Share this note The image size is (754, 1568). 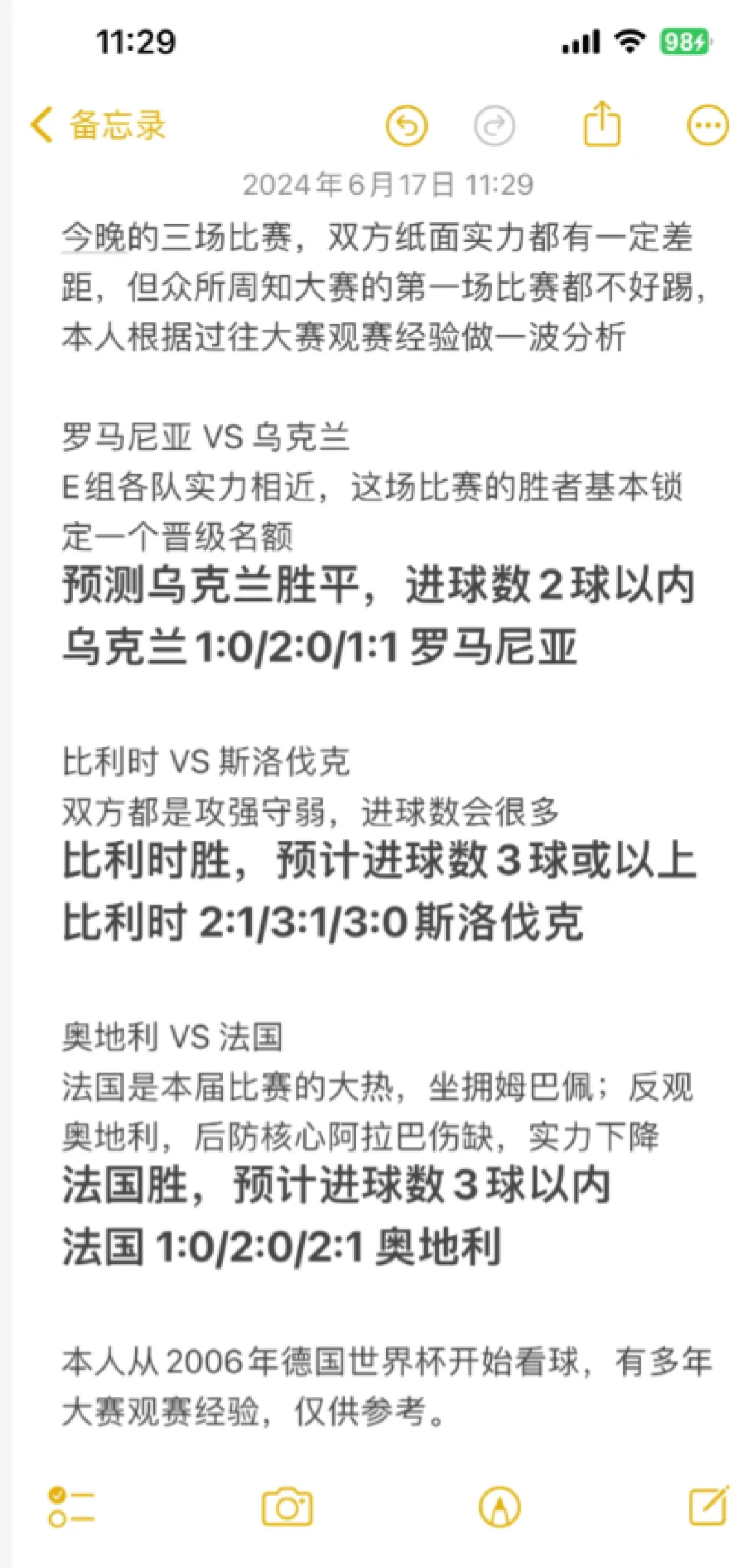602,124
